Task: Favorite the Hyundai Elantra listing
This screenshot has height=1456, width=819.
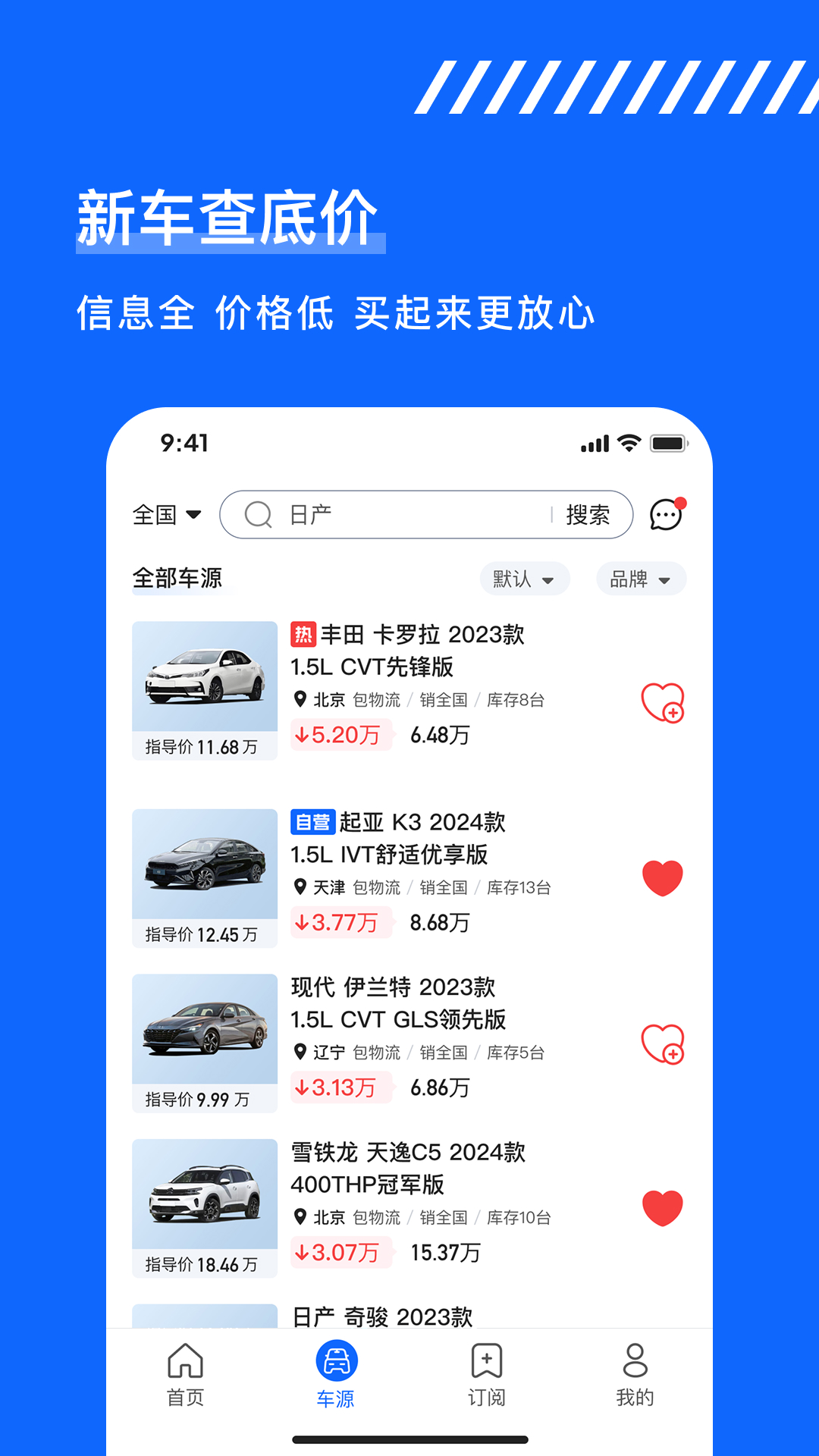Action: [662, 1043]
